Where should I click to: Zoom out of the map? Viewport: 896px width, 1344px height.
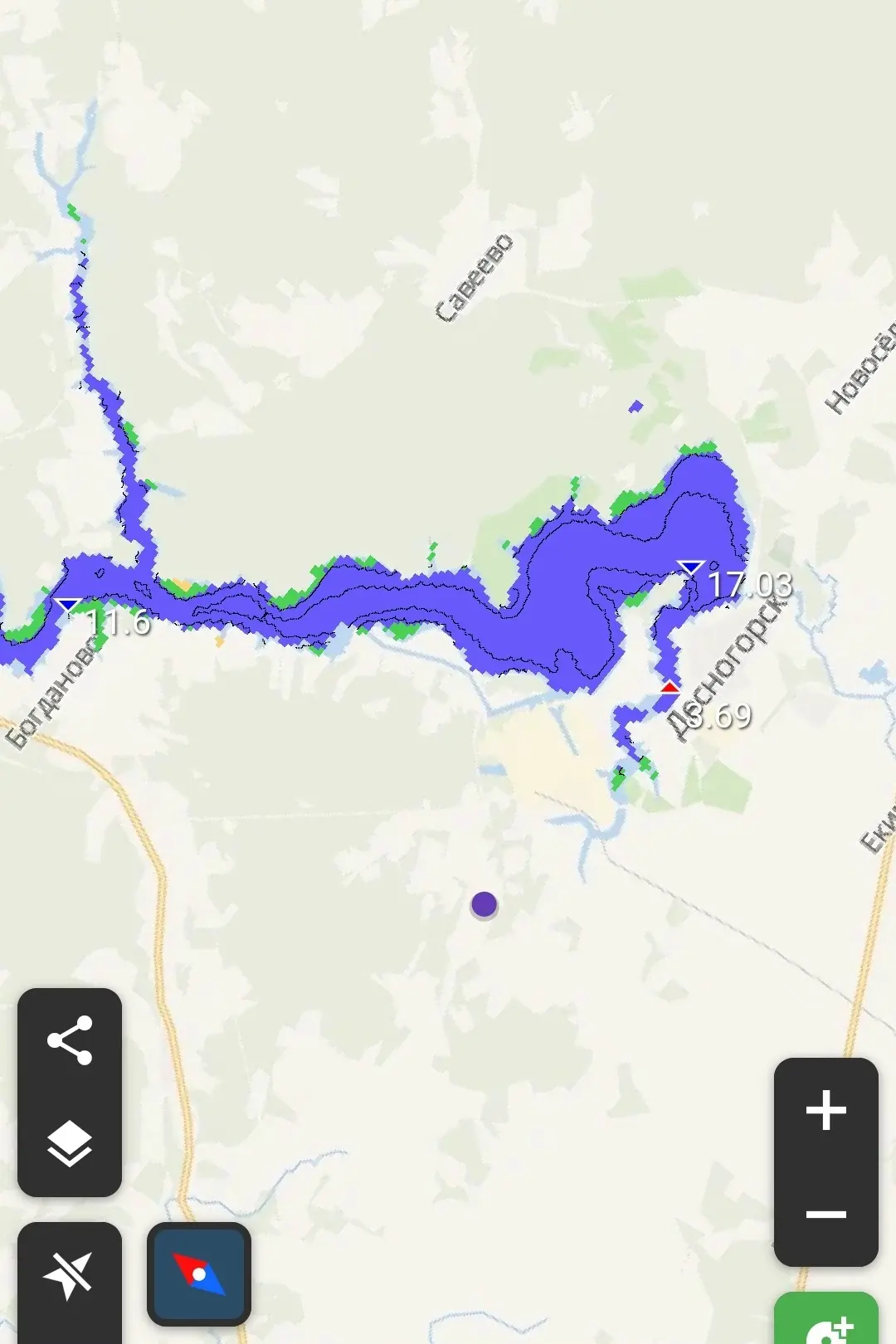click(825, 1215)
